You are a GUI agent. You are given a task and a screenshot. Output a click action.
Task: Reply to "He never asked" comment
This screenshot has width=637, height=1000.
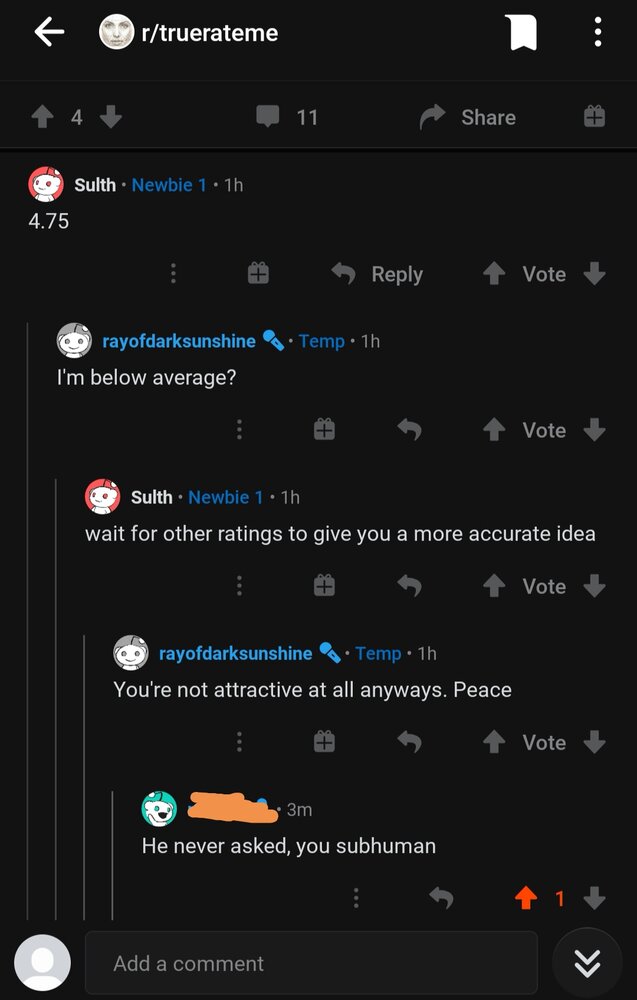coord(441,899)
